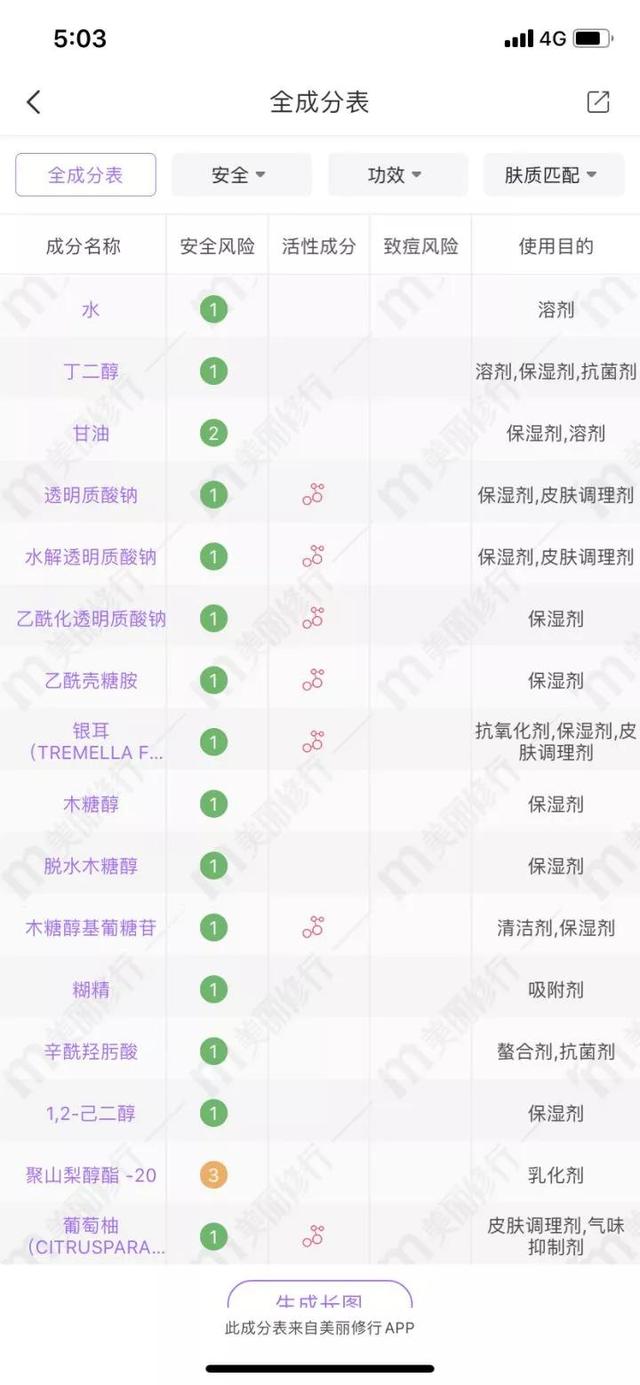View 聚山梨醇酯 -20 ingredient details
Image resolution: width=640 pixels, height=1385 pixels.
pos(91,1175)
